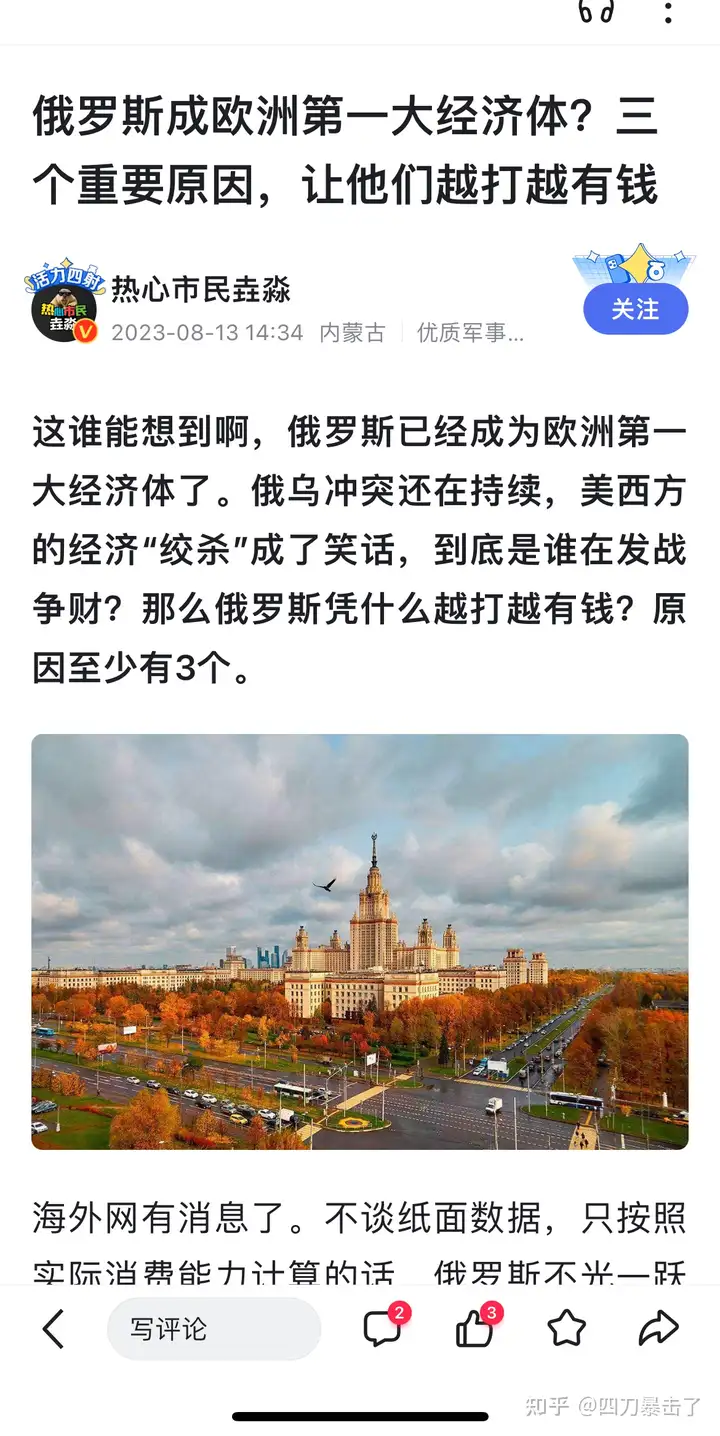Favorite the article with the star
Viewport: 720px width, 1436px height.
(567, 1329)
